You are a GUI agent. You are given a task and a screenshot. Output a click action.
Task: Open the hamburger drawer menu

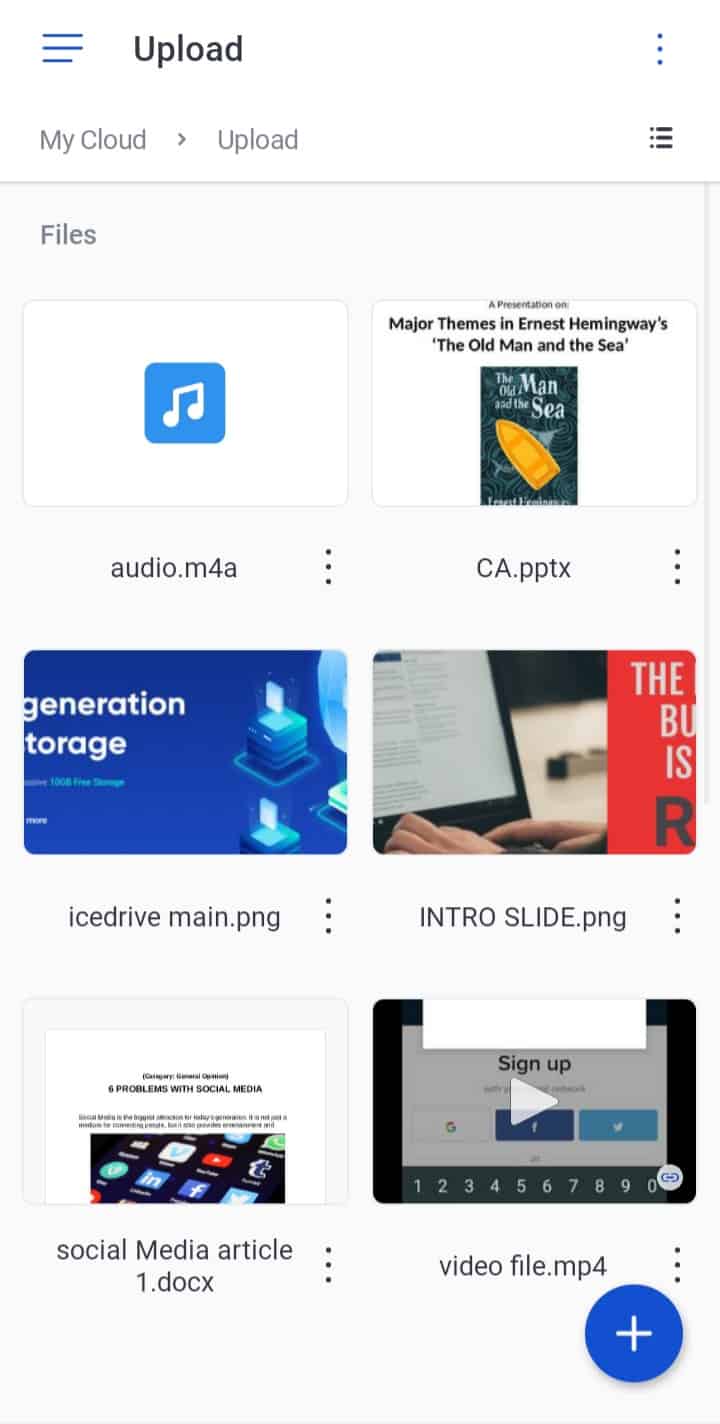(x=62, y=48)
